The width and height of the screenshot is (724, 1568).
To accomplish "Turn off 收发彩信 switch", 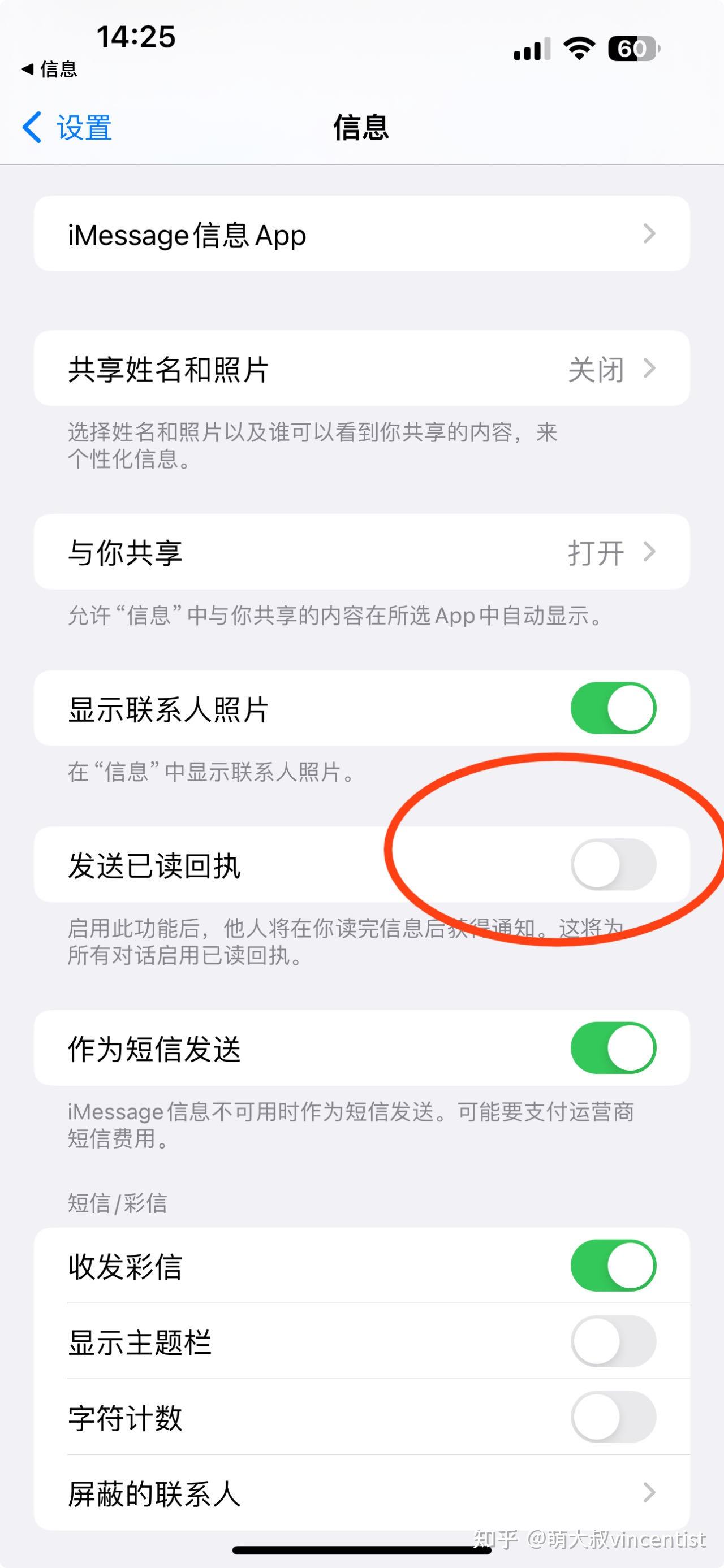I will pyautogui.click(x=613, y=1266).
